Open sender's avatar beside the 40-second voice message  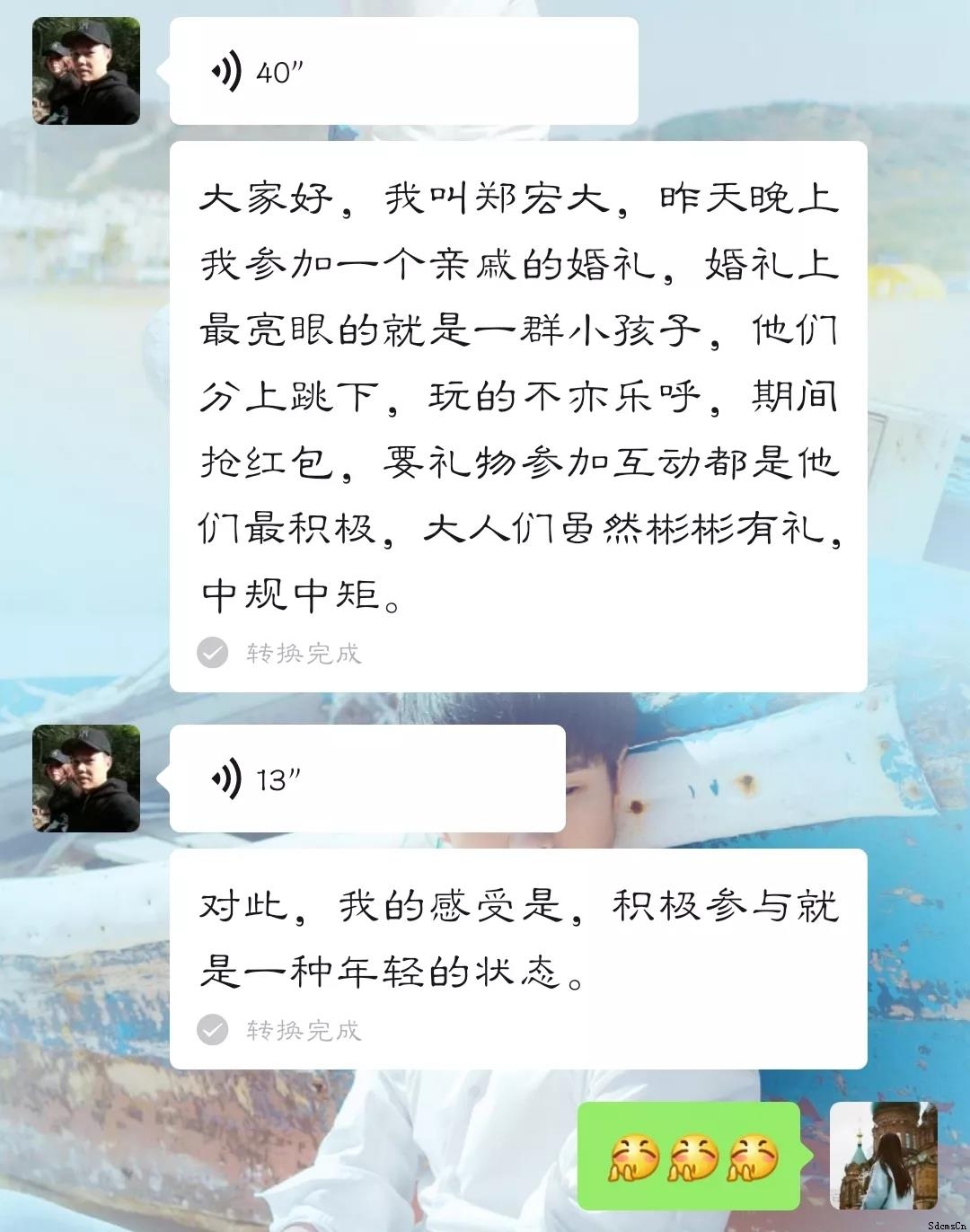[86, 71]
